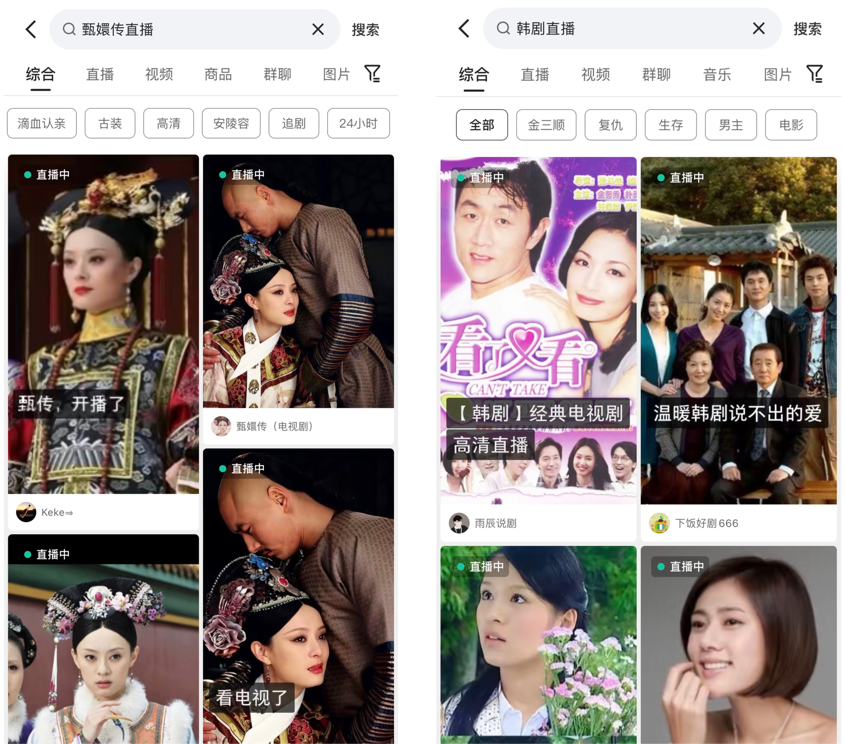
Task: Select the 古装 chip
Action: pyautogui.click(x=110, y=124)
